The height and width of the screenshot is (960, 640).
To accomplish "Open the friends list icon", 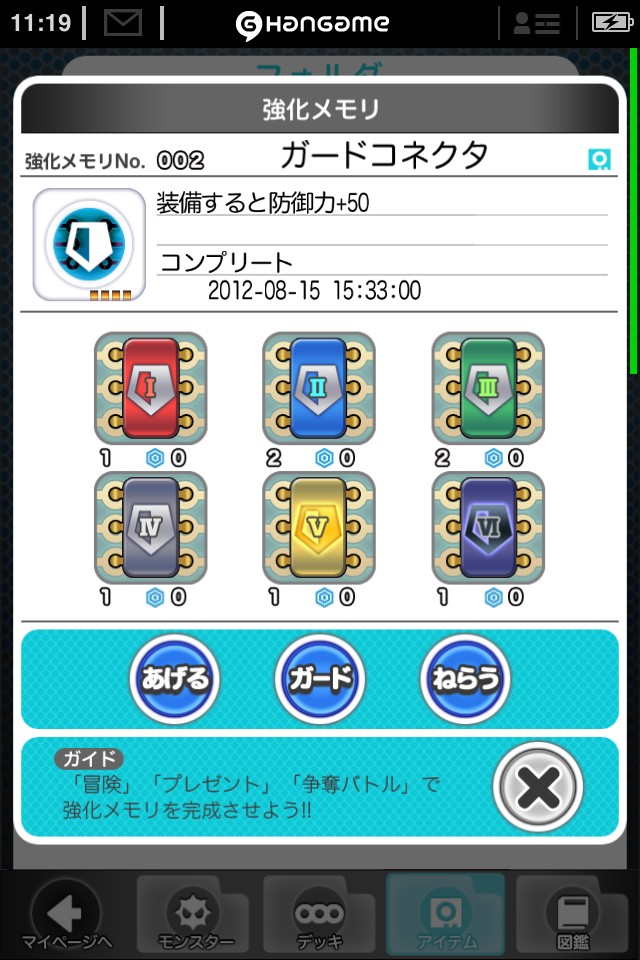I will pyautogui.click(x=537, y=23).
